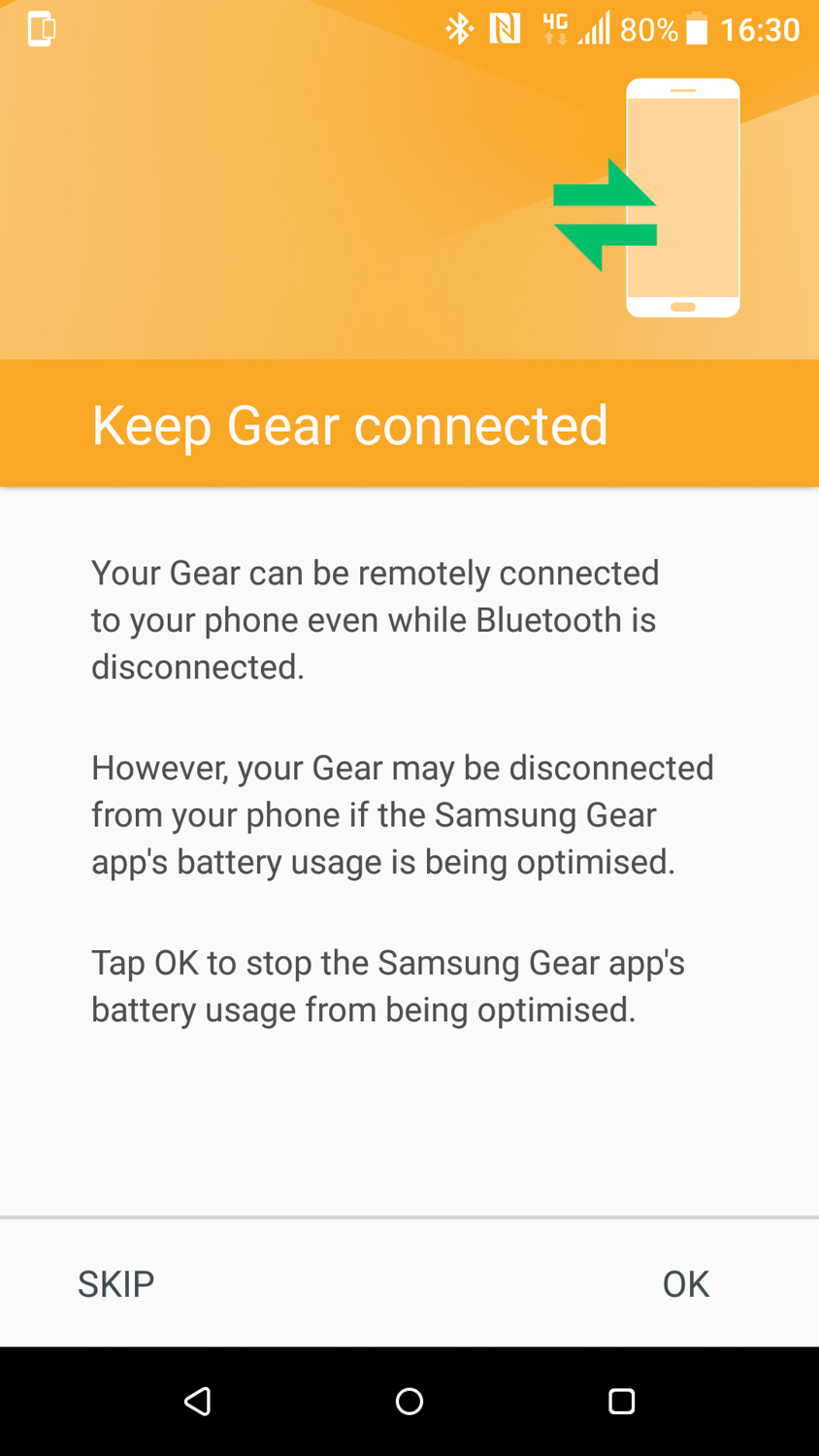Go back using the system back button
The width and height of the screenshot is (819, 1456).
198,1401
